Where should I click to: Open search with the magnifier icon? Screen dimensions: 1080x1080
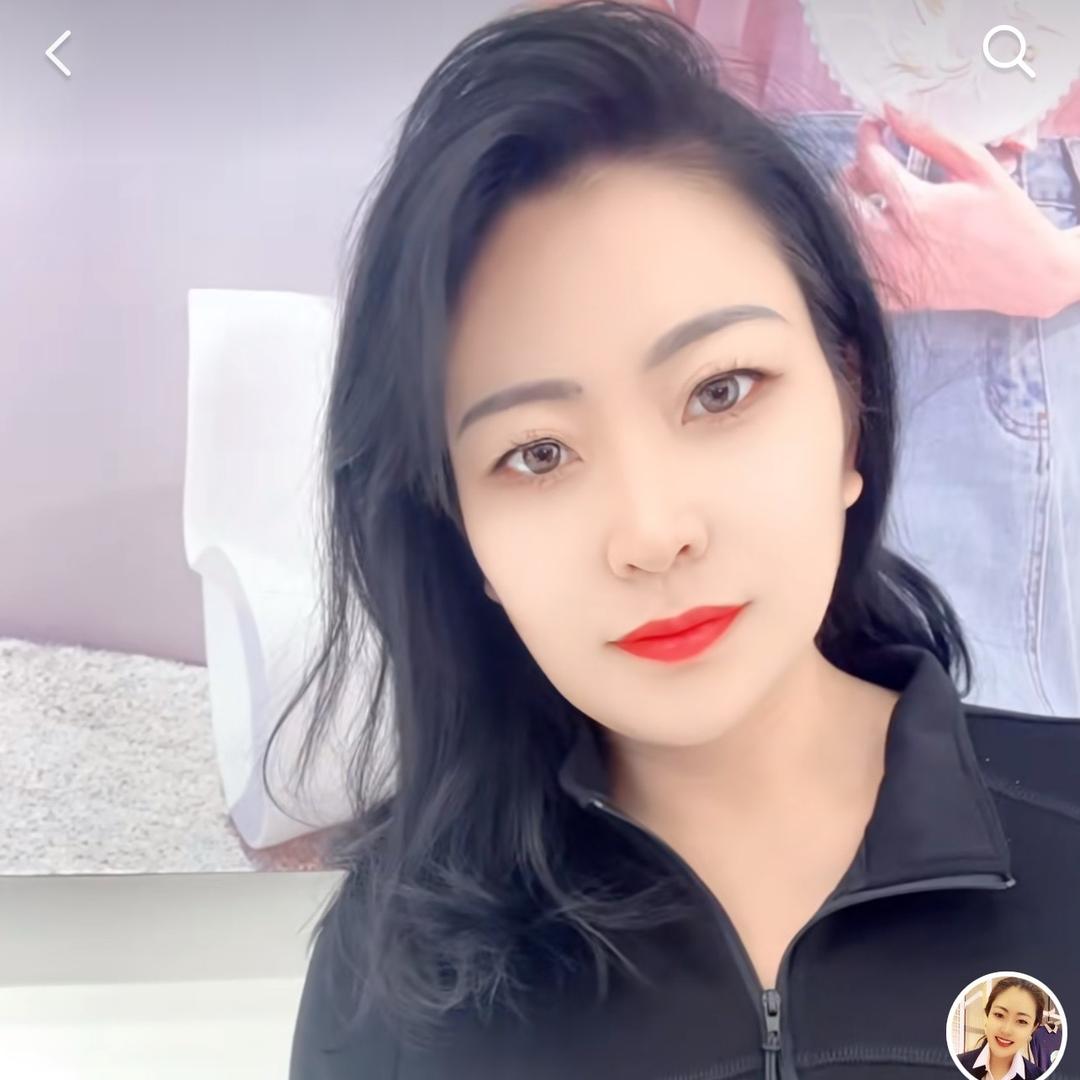(1006, 51)
